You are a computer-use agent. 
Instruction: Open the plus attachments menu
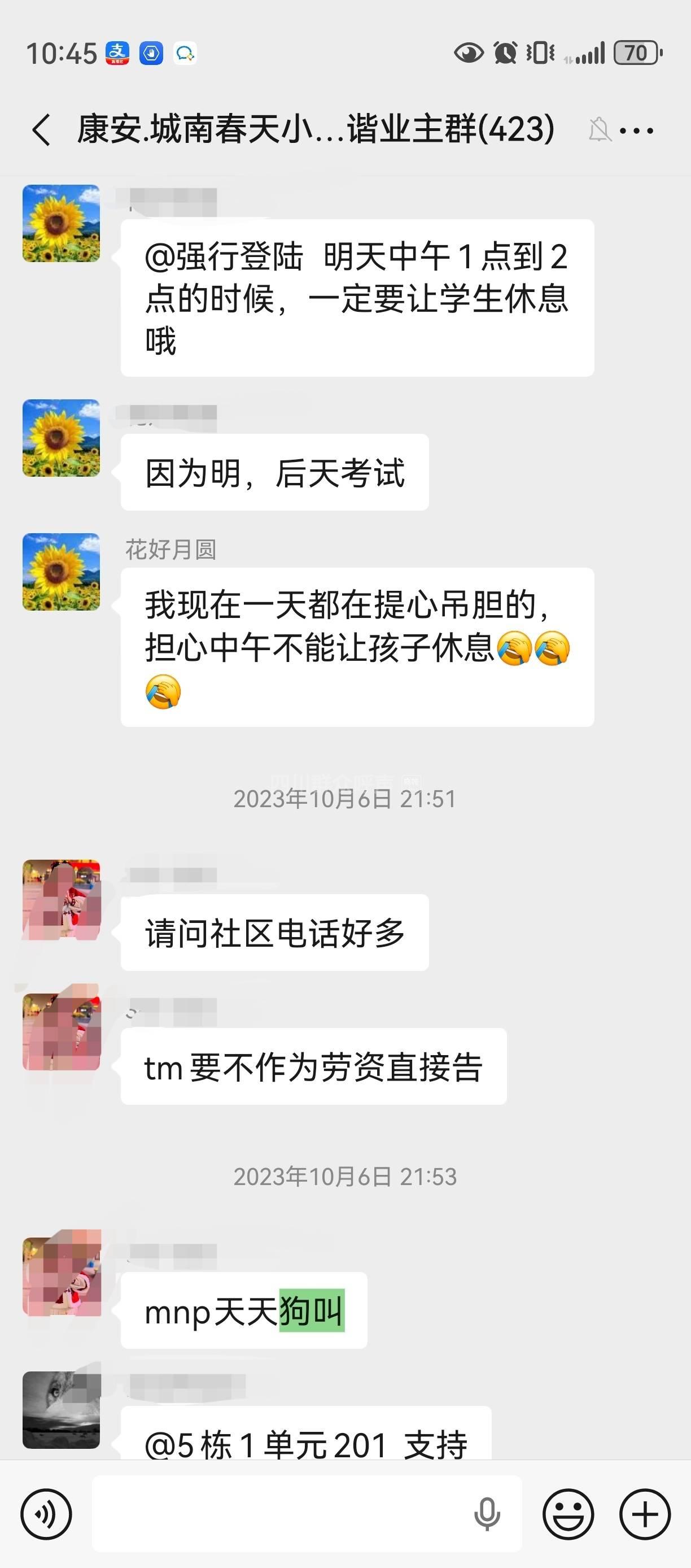[x=645, y=1514]
